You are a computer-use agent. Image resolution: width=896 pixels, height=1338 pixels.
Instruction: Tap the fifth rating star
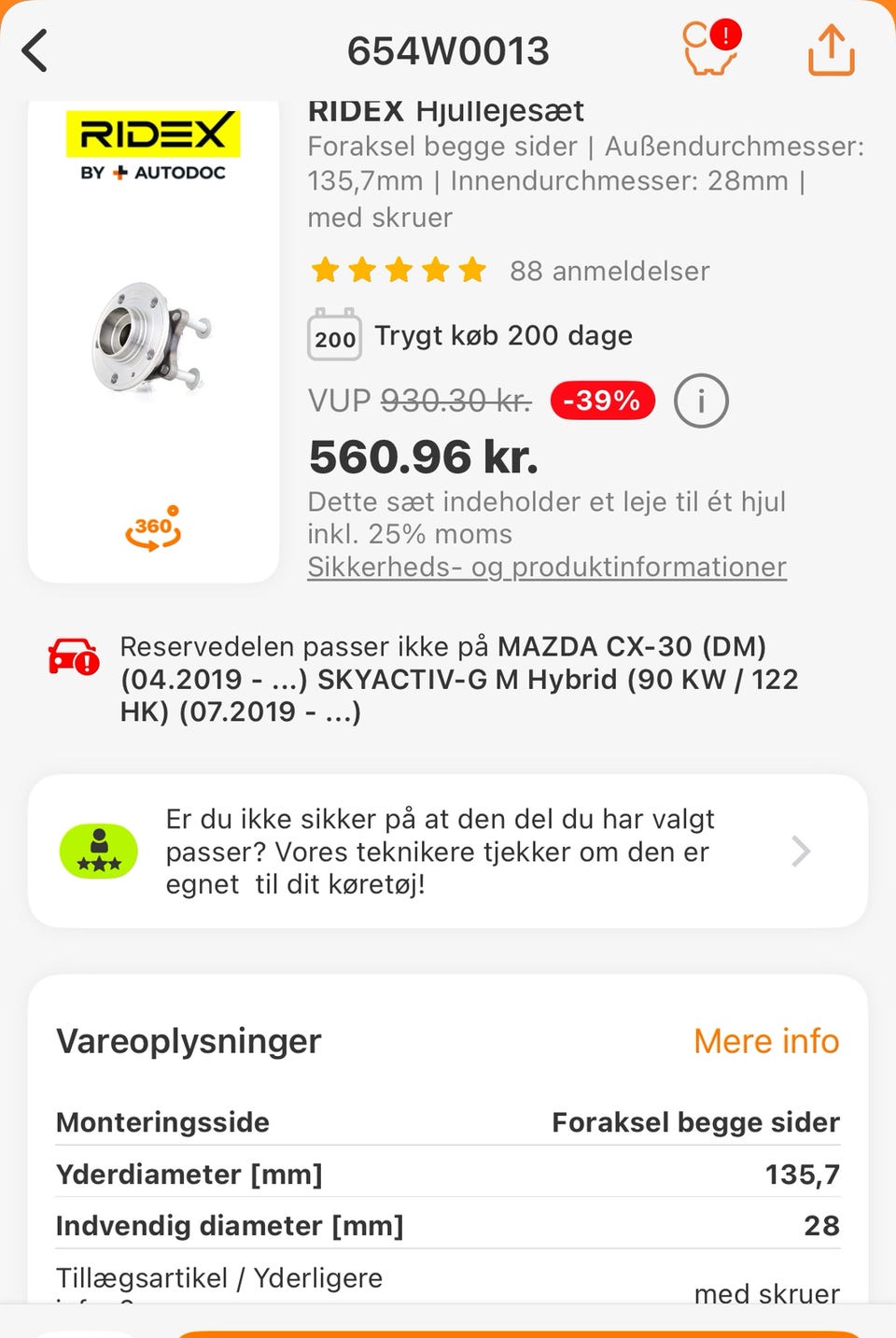[470, 270]
